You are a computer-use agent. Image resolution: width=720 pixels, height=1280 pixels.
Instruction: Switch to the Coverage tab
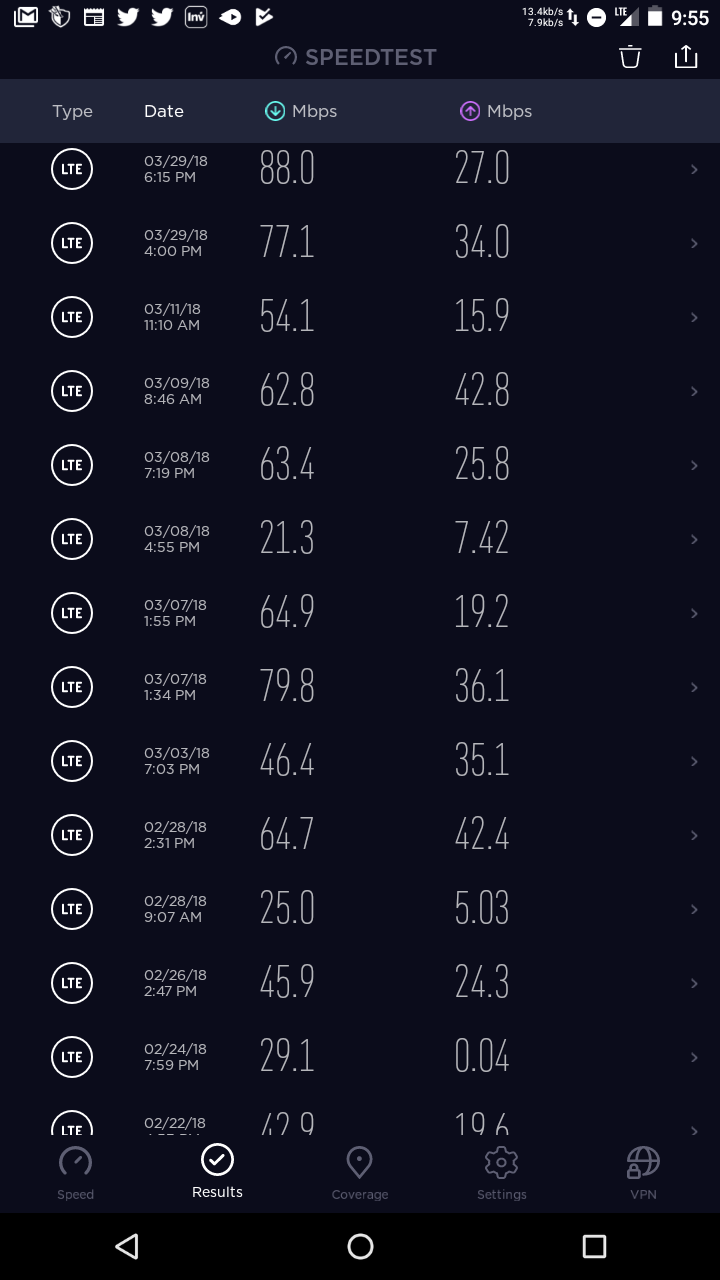[360, 1173]
